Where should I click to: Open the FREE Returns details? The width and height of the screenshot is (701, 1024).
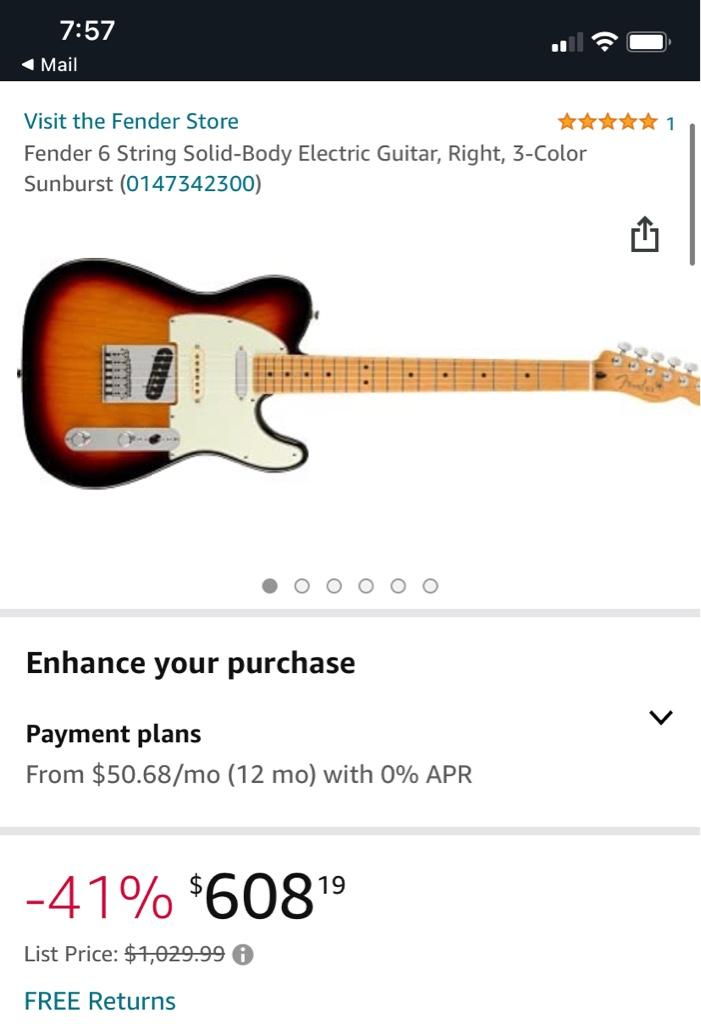click(100, 1001)
